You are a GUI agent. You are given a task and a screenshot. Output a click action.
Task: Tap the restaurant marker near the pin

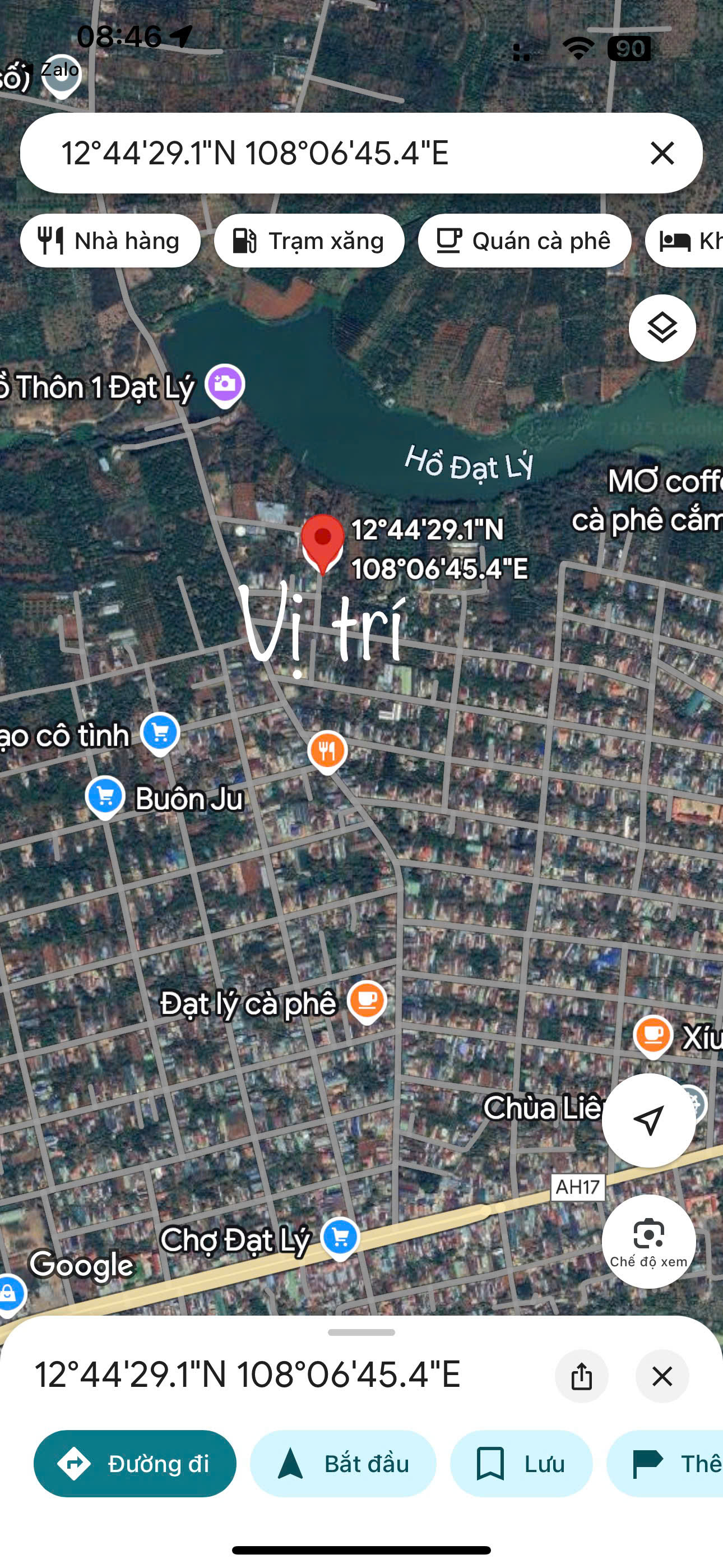(x=327, y=751)
